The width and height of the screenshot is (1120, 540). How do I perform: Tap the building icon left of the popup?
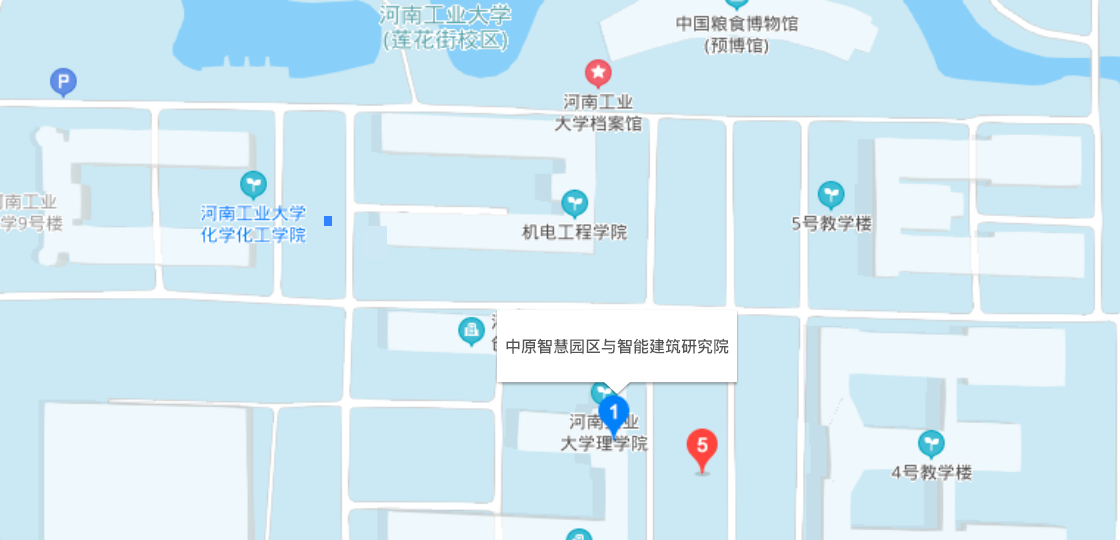471,329
